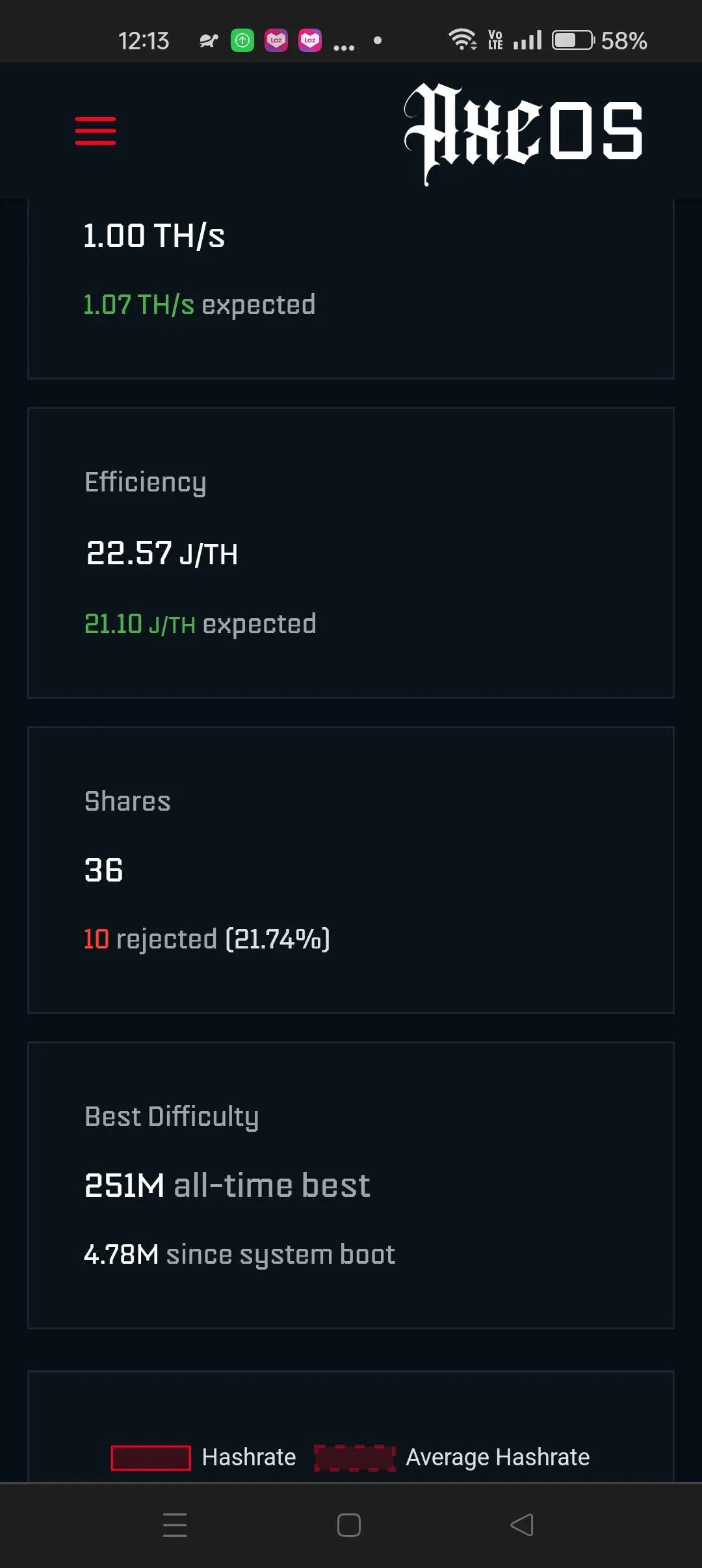Screen dimensions: 702x1568
Task: Go back using system back button
Action: tap(522, 1524)
